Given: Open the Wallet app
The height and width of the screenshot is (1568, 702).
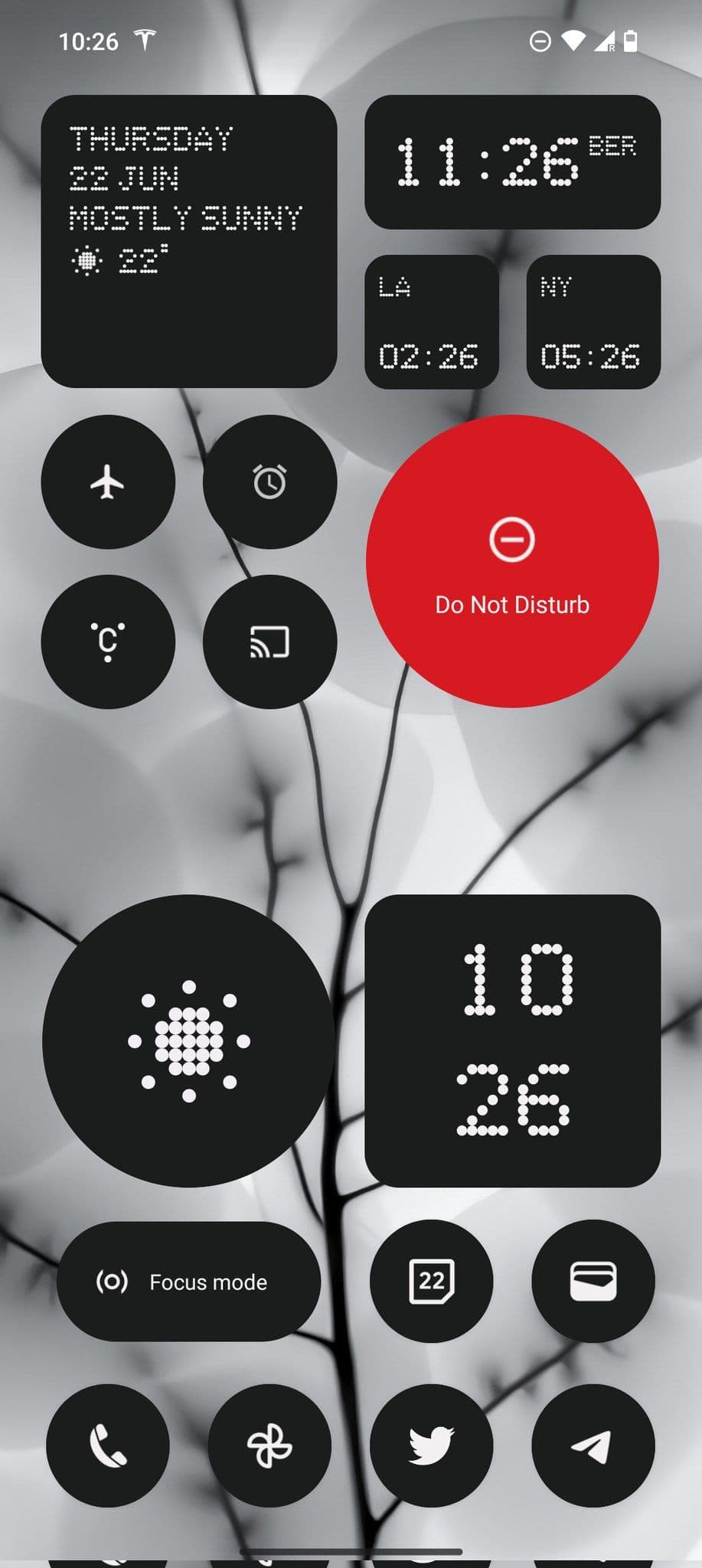Looking at the screenshot, I should click(593, 1281).
